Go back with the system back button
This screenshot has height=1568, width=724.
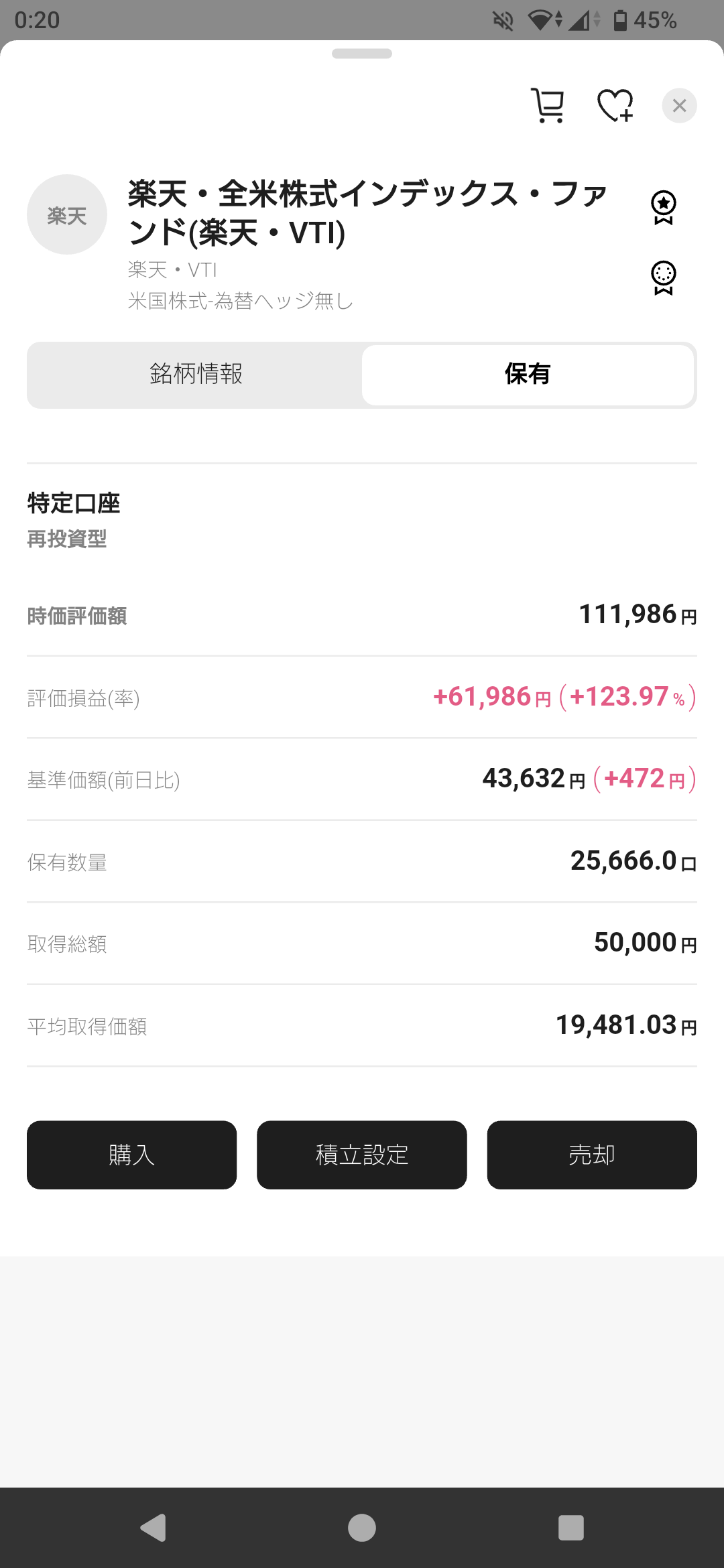(154, 1528)
